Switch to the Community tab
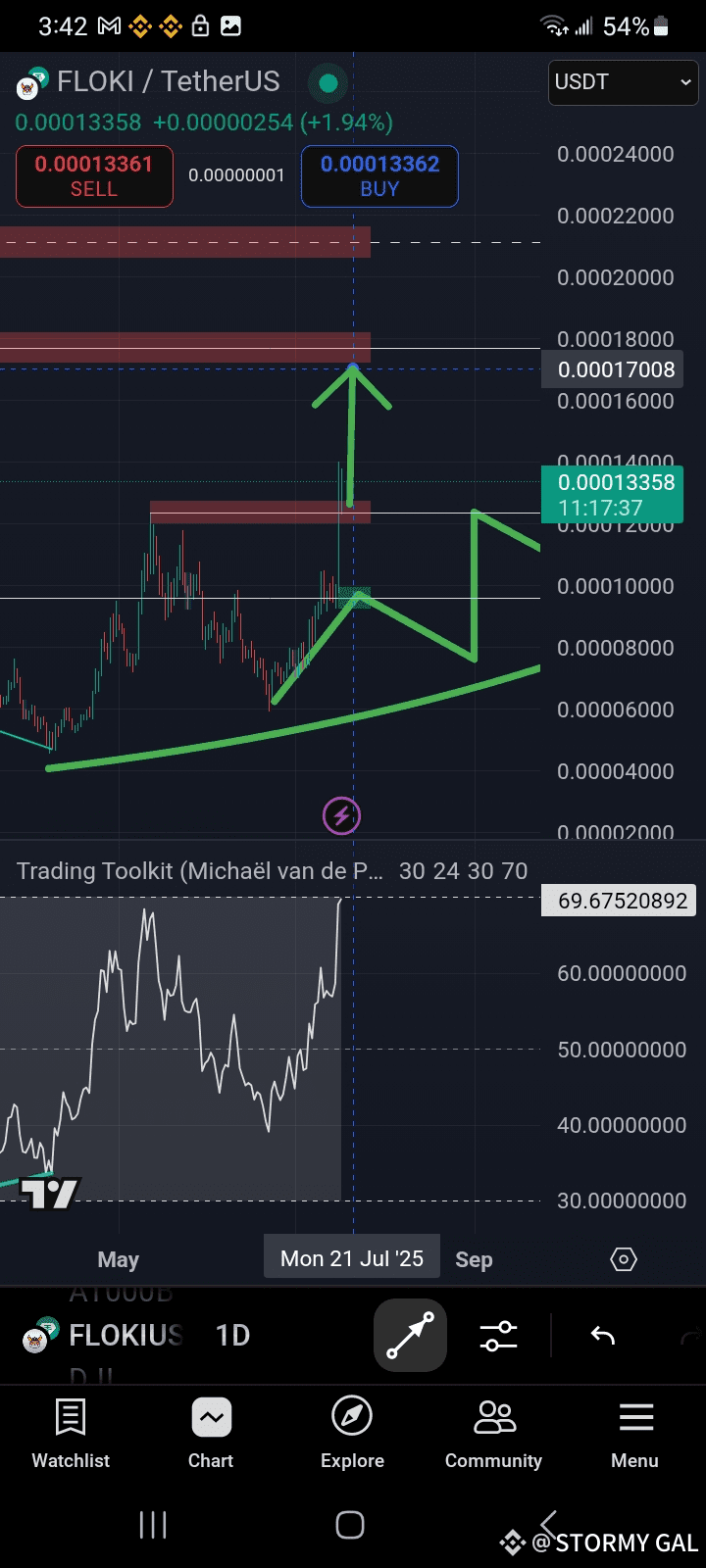Screen dimensions: 706x1568 click(x=493, y=1434)
